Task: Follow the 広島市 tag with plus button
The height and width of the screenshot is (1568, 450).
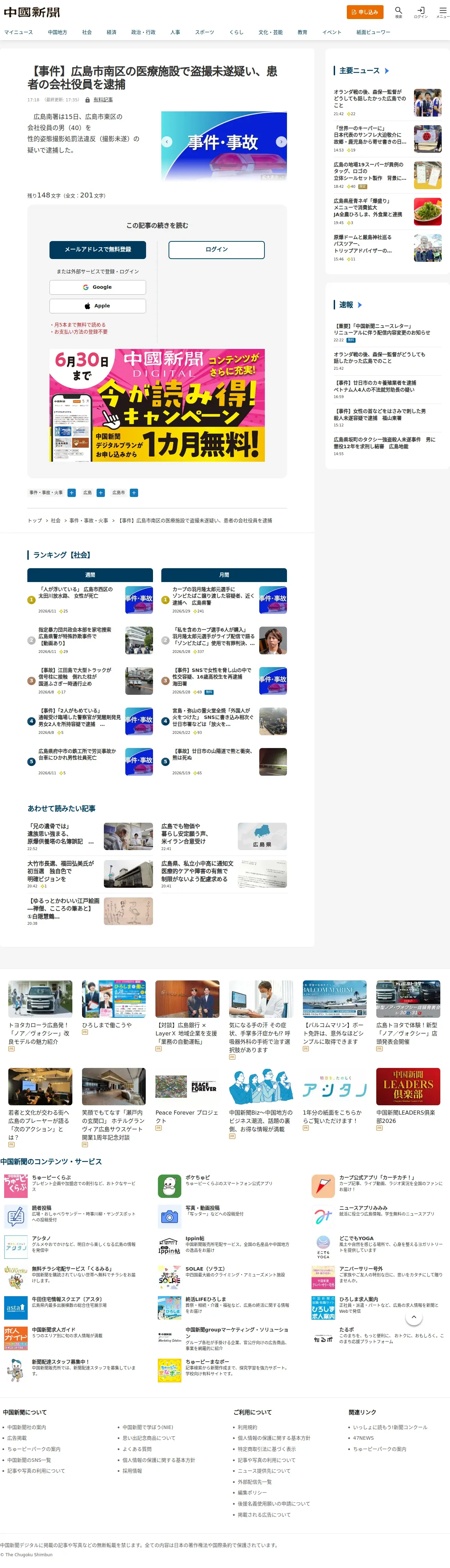Action: pos(134,493)
